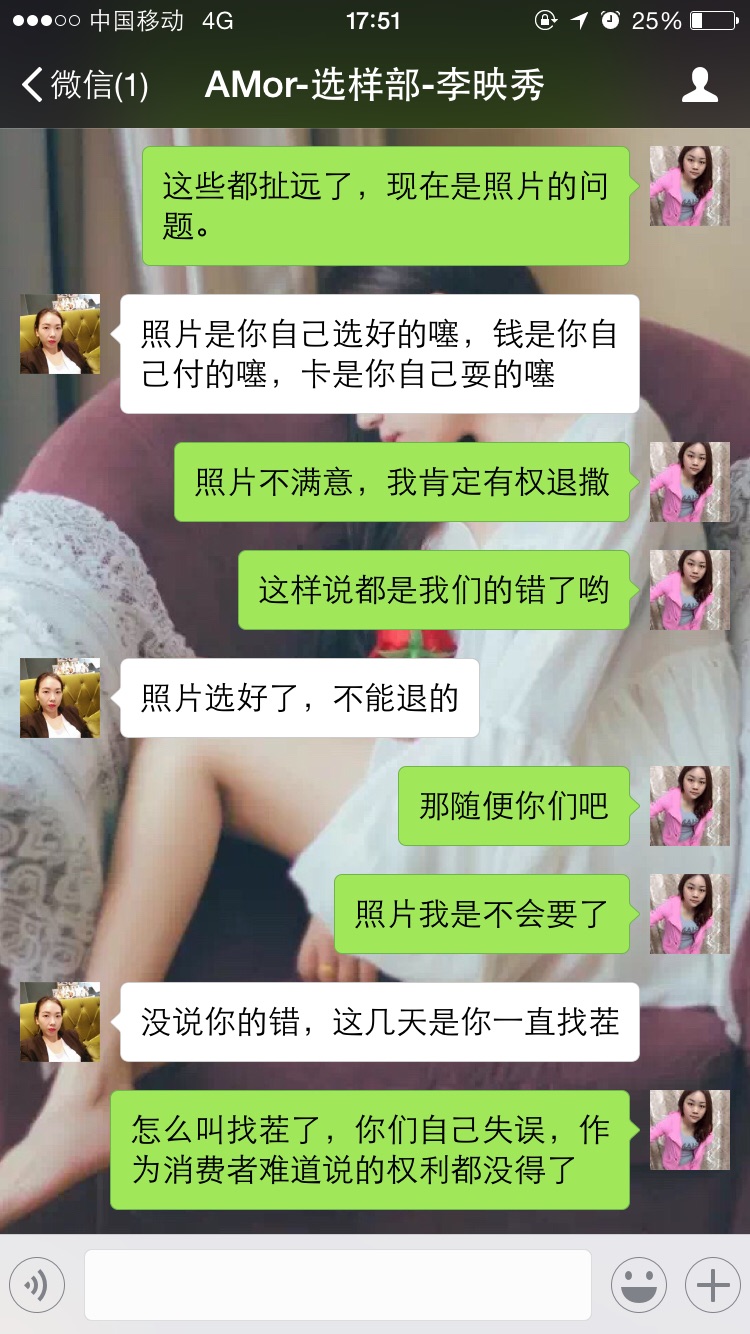Image resolution: width=750 pixels, height=1334 pixels.
Task: Tap the message text input field
Action: [338, 1285]
